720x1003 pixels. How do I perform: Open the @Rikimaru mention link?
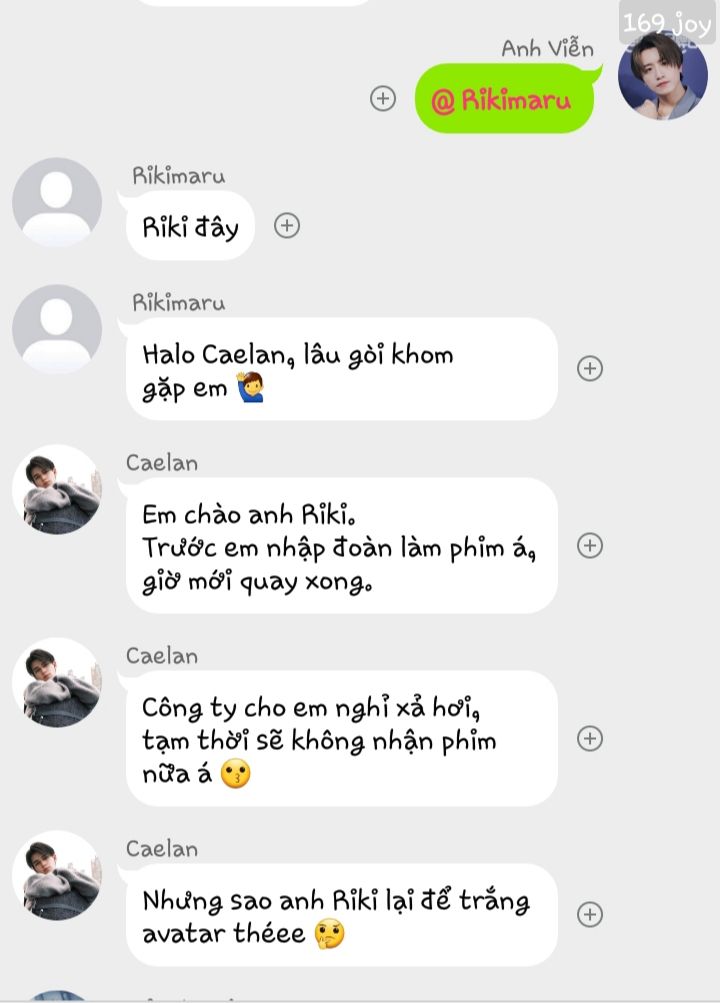tap(500, 100)
